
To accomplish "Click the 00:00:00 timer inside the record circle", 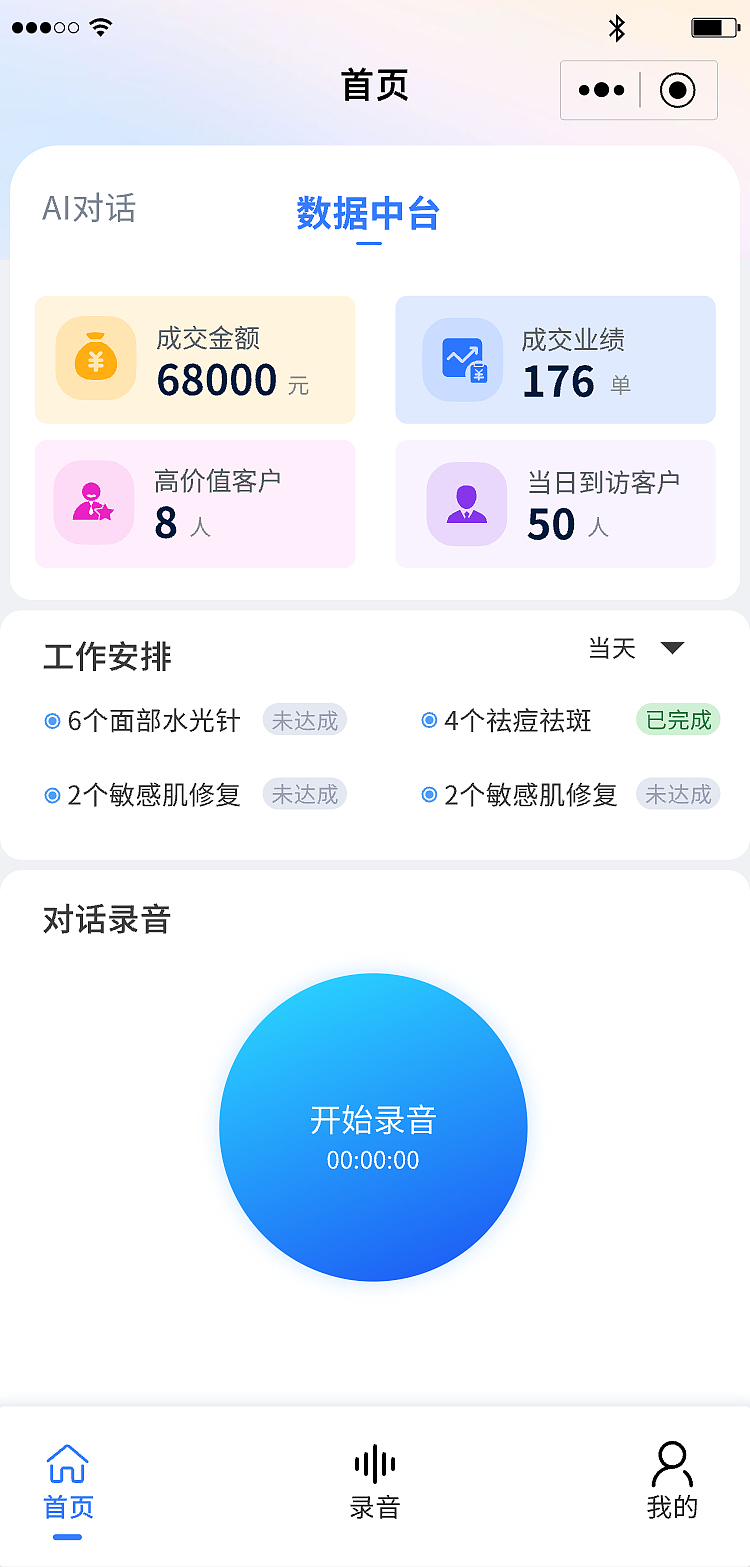I will (x=374, y=1161).
